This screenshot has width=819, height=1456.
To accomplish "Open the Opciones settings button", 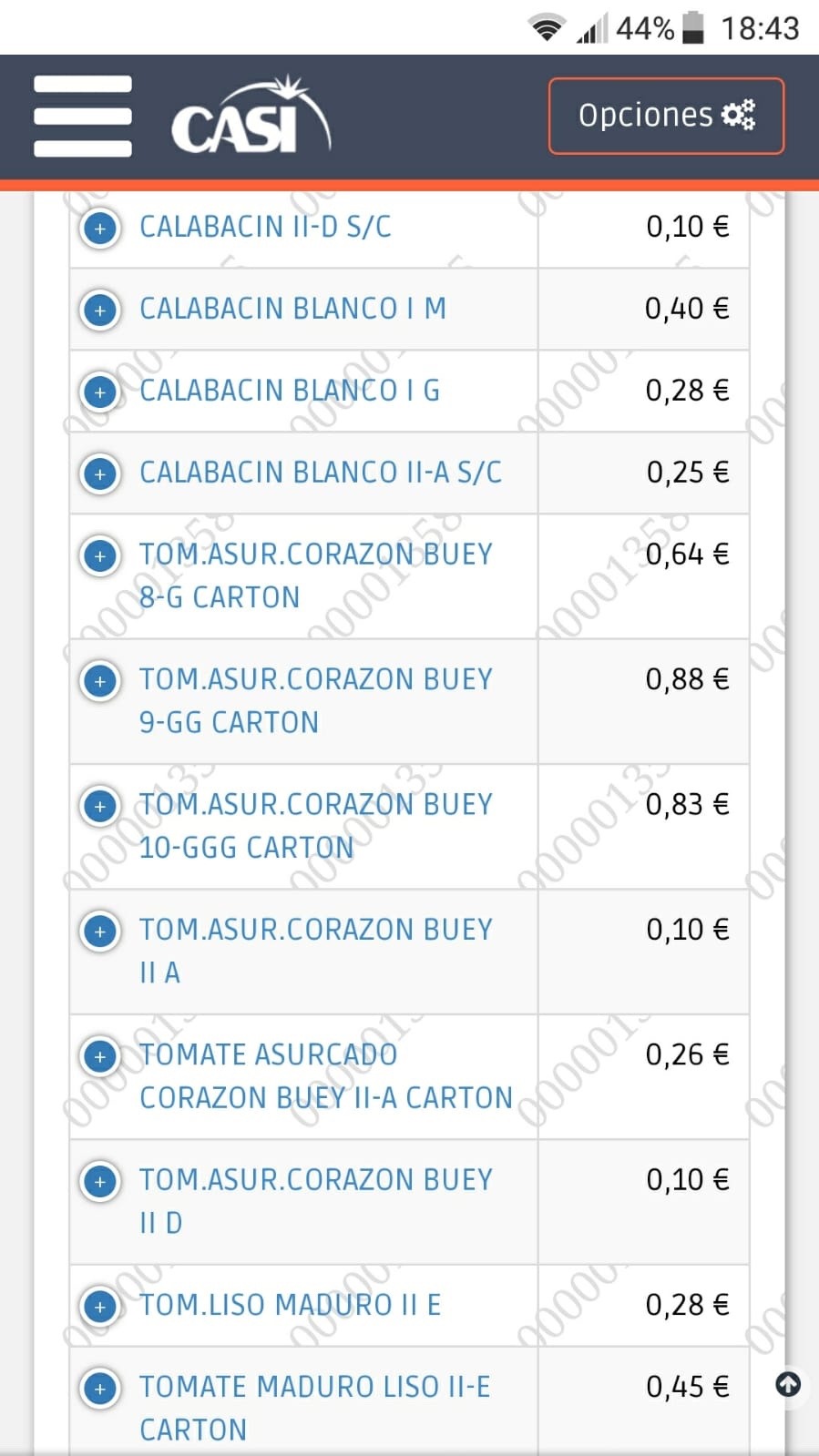I will (x=666, y=116).
